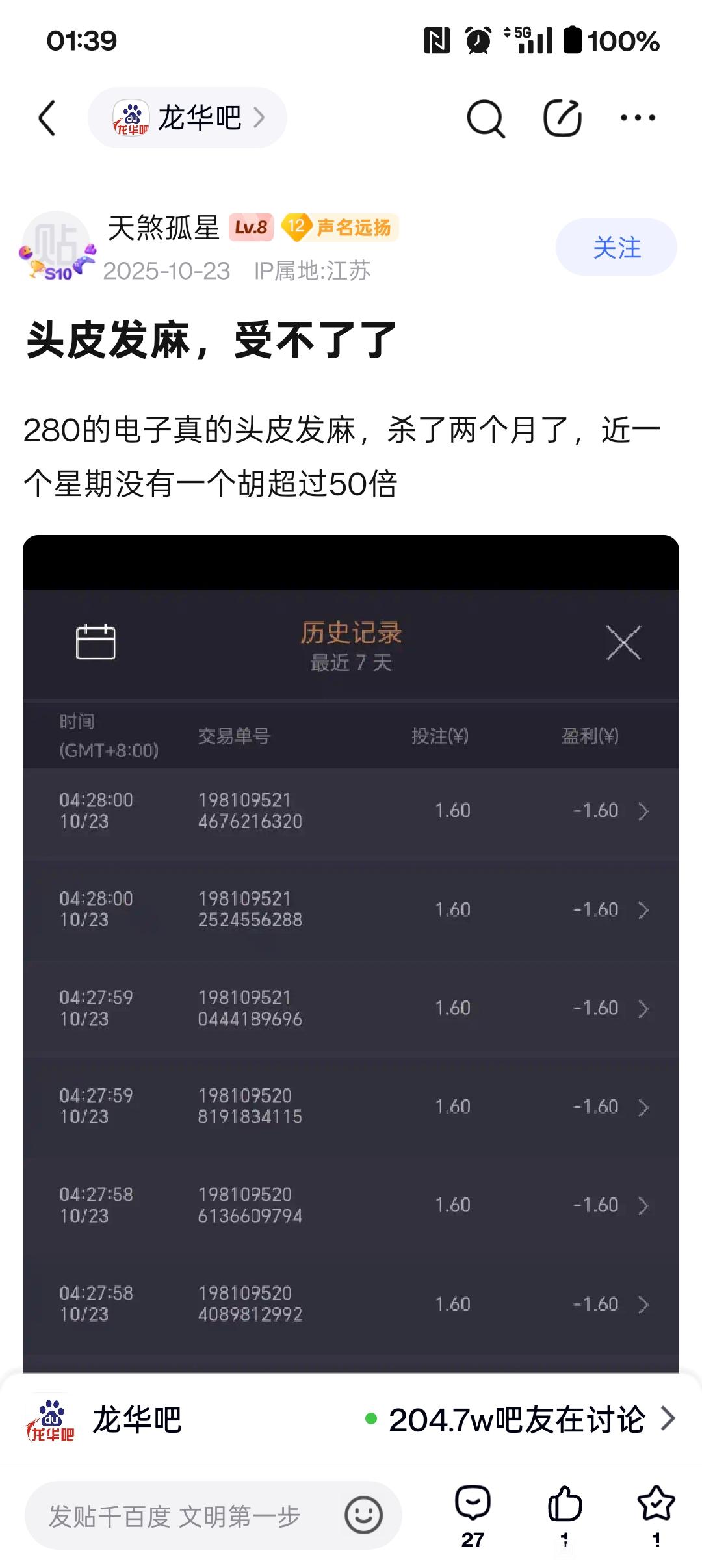Follow 天煞孤星 with the 关注 button

tap(616, 248)
